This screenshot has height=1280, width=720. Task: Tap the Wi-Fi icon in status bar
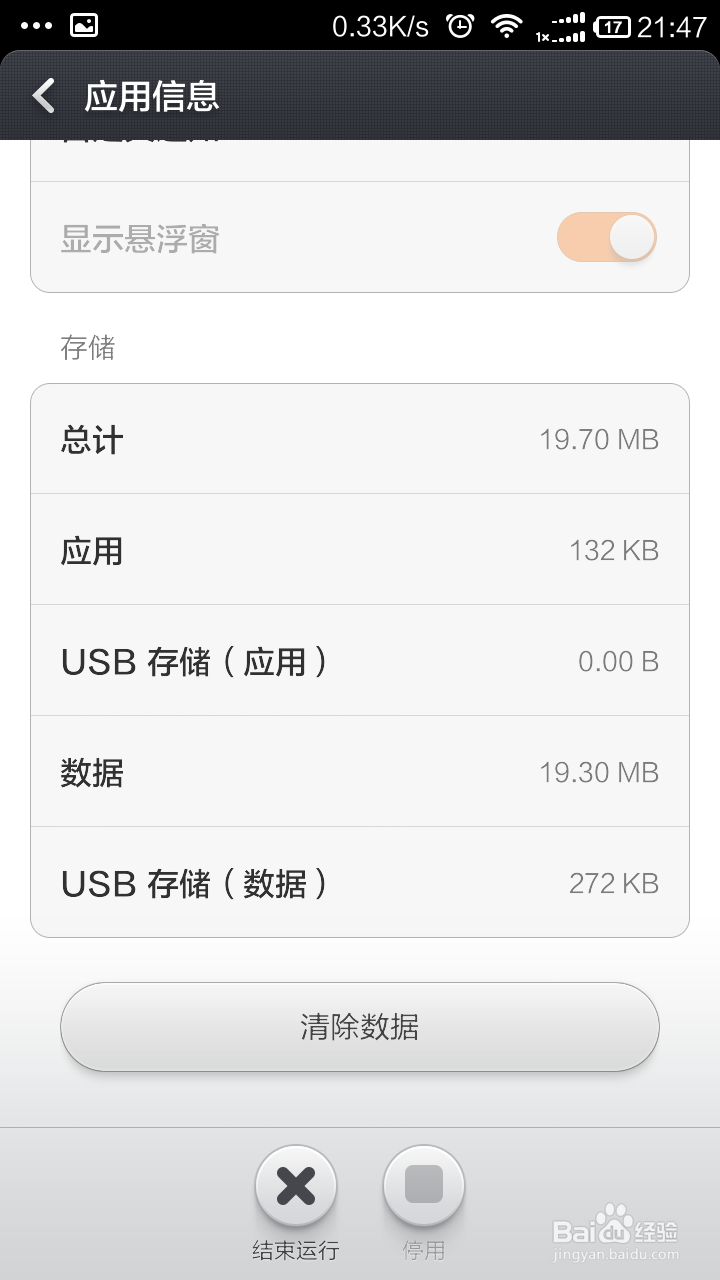click(x=507, y=24)
